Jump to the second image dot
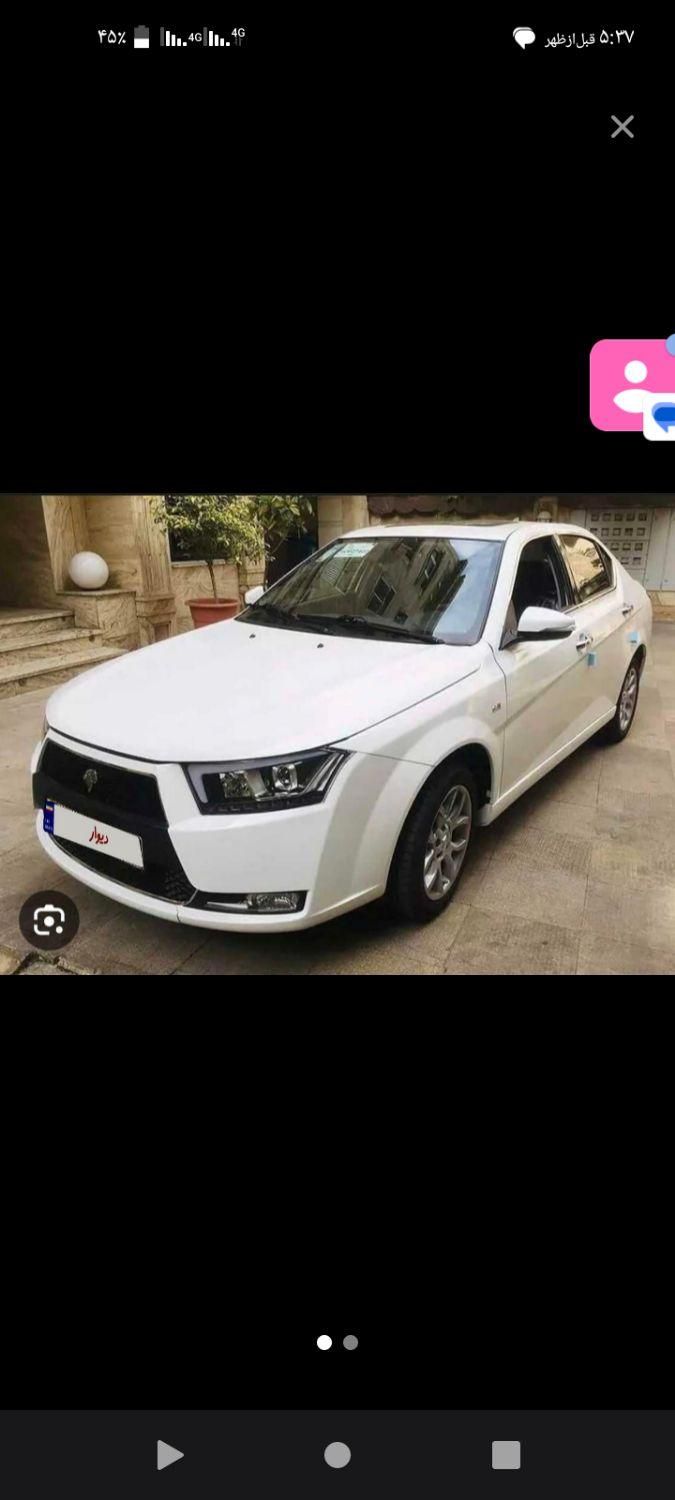Screen dimensions: 675x1500 [x=351, y=1343]
